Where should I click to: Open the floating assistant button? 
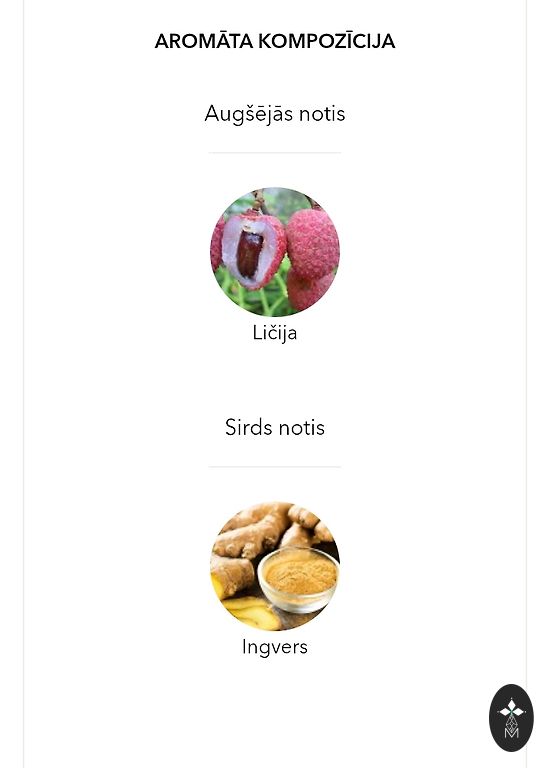coord(511,718)
